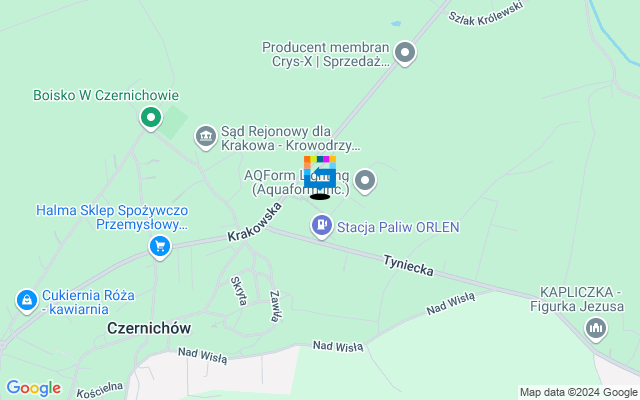This screenshot has height=400, width=640.
Task: Tap the Boisko W Czernichowie pin
Action: click(150, 119)
